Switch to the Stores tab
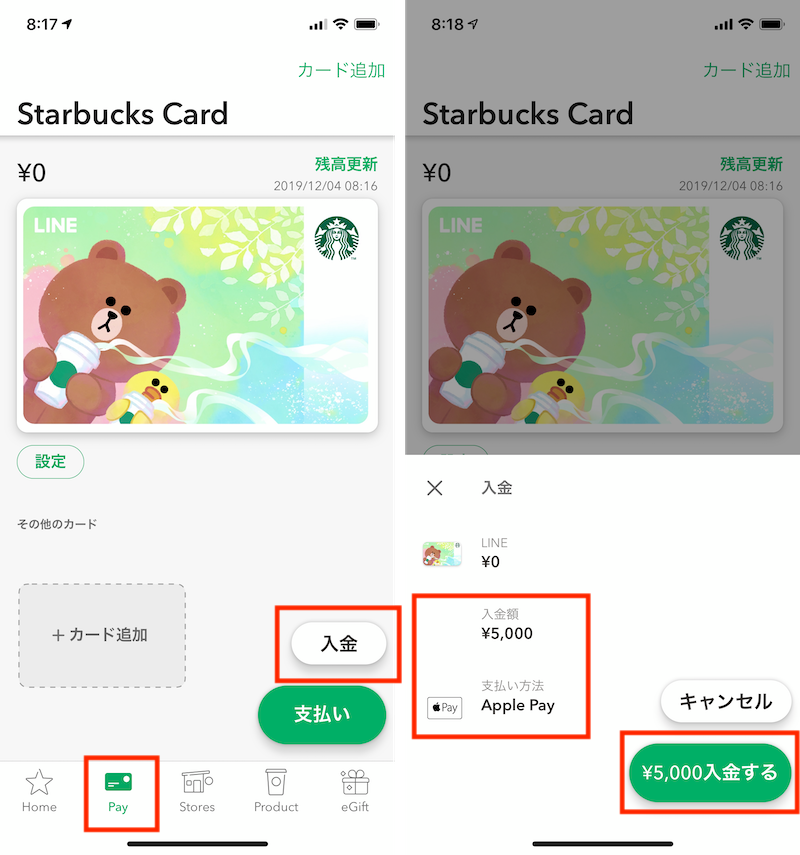This screenshot has width=800, height=855. tap(197, 791)
